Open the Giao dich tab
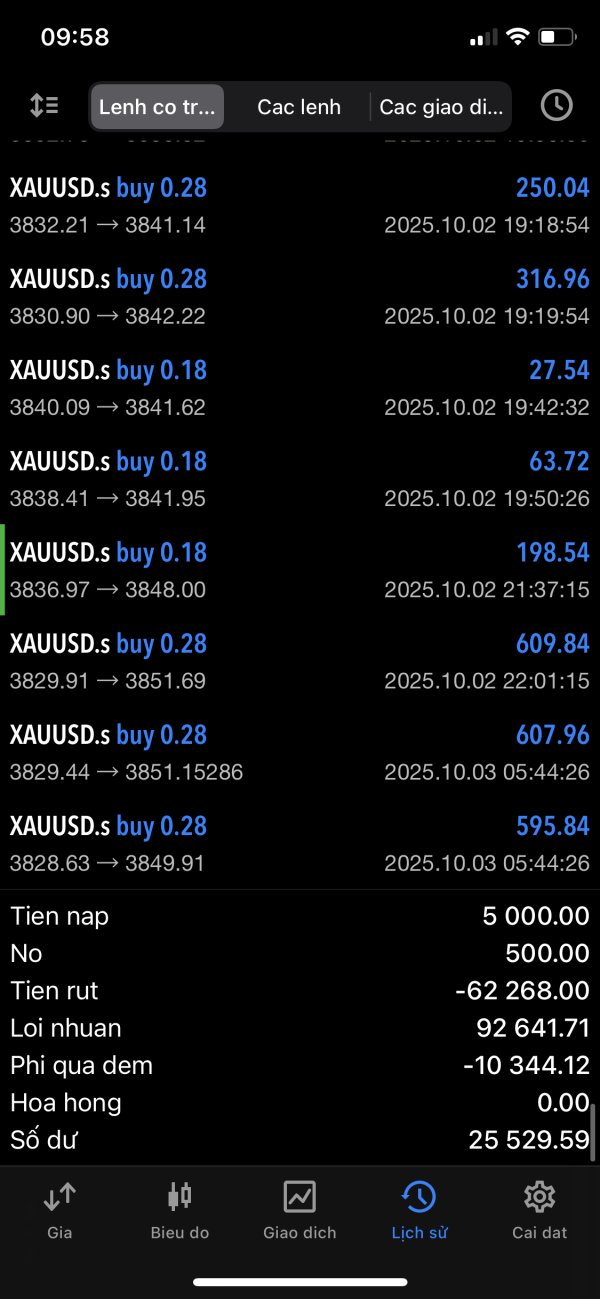 point(300,1208)
